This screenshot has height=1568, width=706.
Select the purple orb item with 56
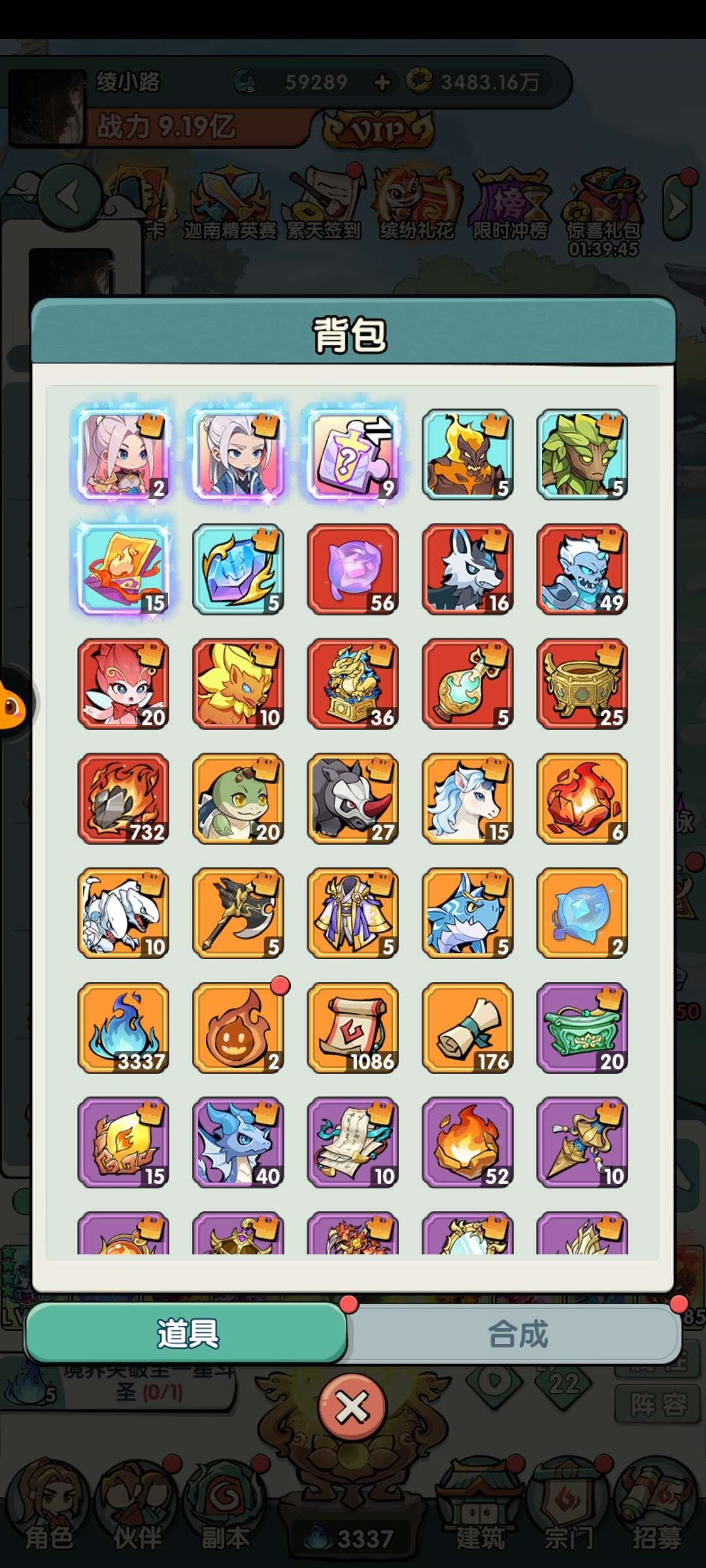click(353, 569)
